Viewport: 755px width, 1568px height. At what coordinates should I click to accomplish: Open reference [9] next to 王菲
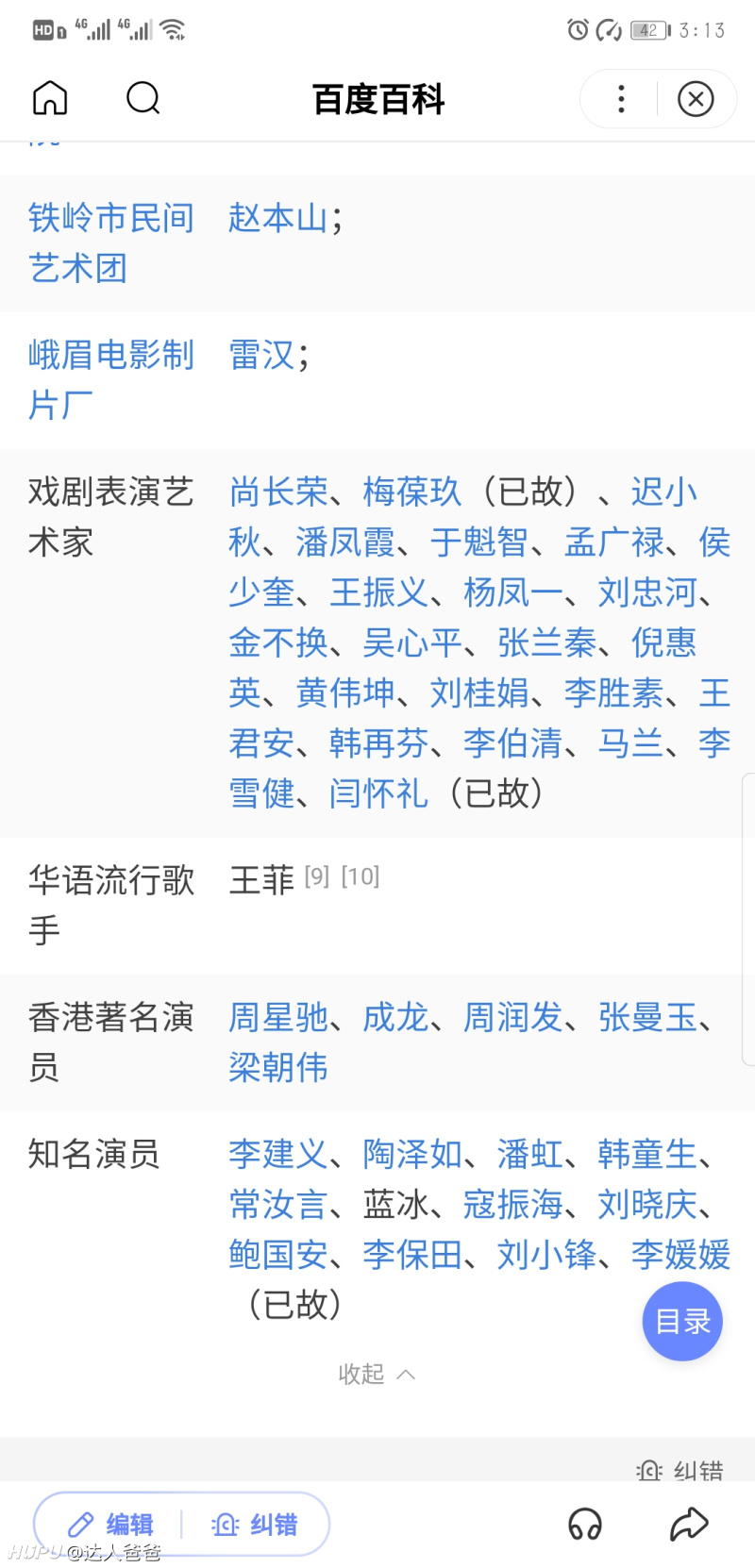(317, 877)
